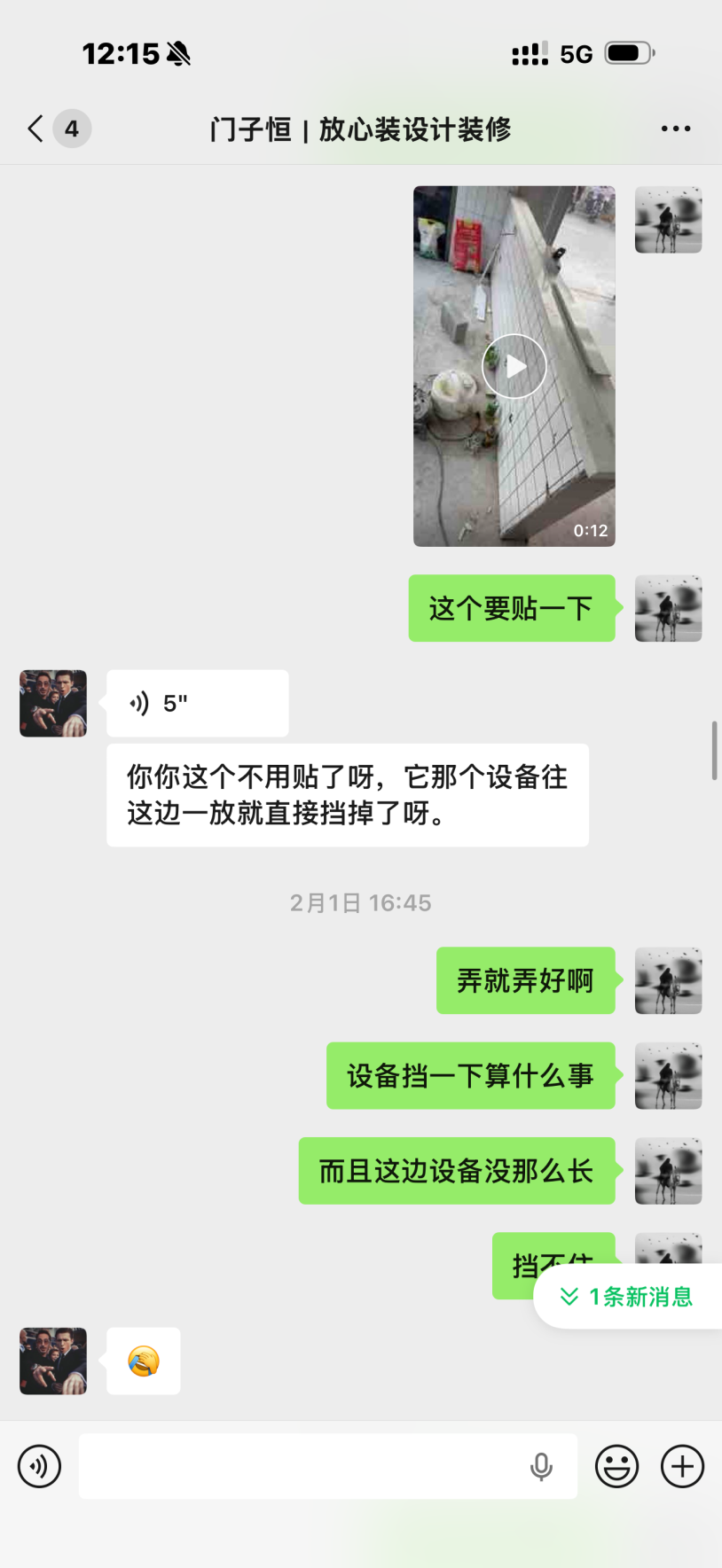Open my avatar beside 这个要贴一下
The image size is (722, 1568).
coord(668,609)
